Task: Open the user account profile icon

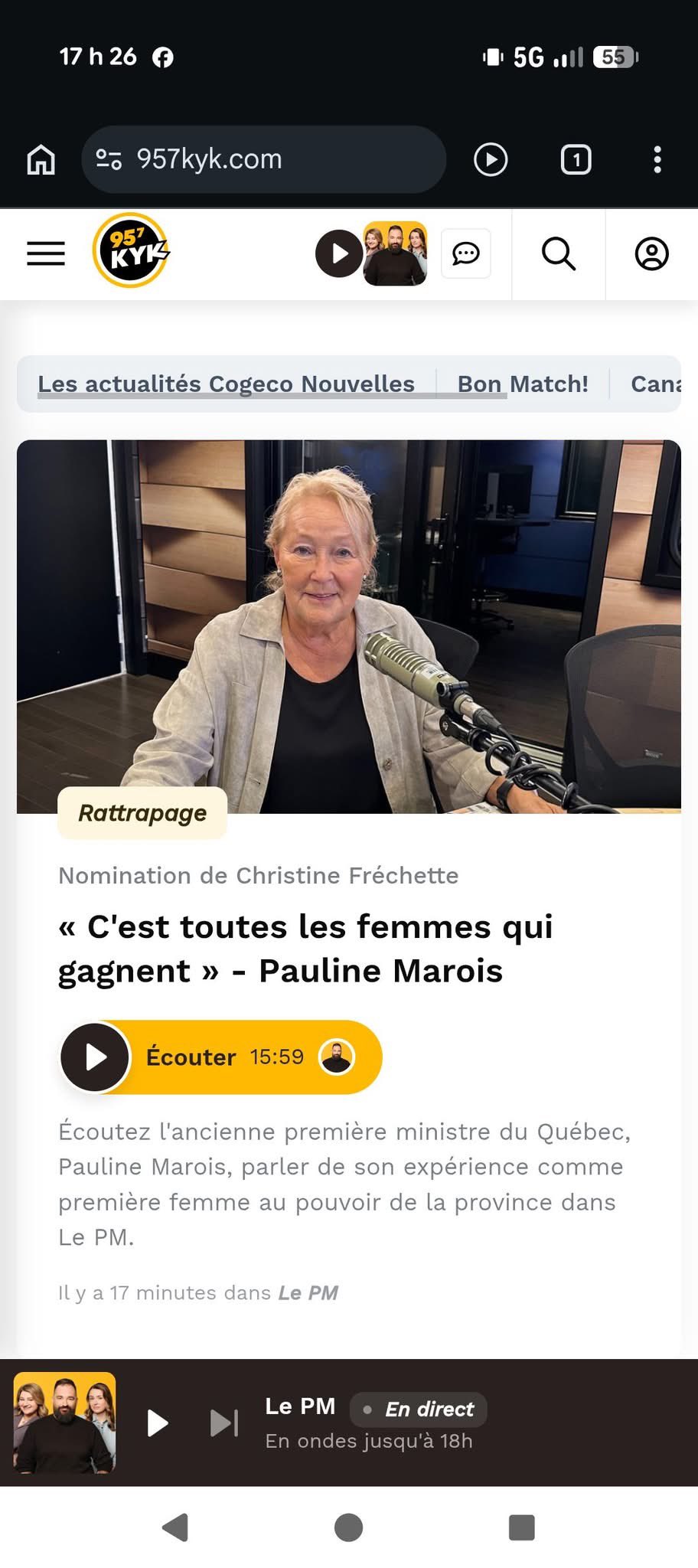Action: [x=651, y=253]
